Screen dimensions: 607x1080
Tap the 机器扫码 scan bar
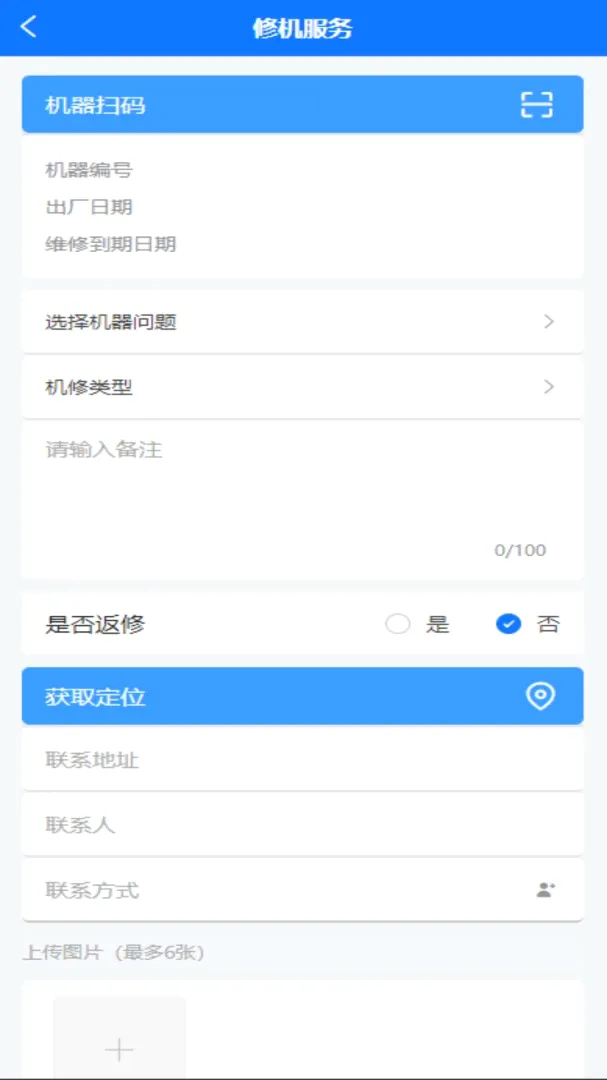[x=302, y=105]
